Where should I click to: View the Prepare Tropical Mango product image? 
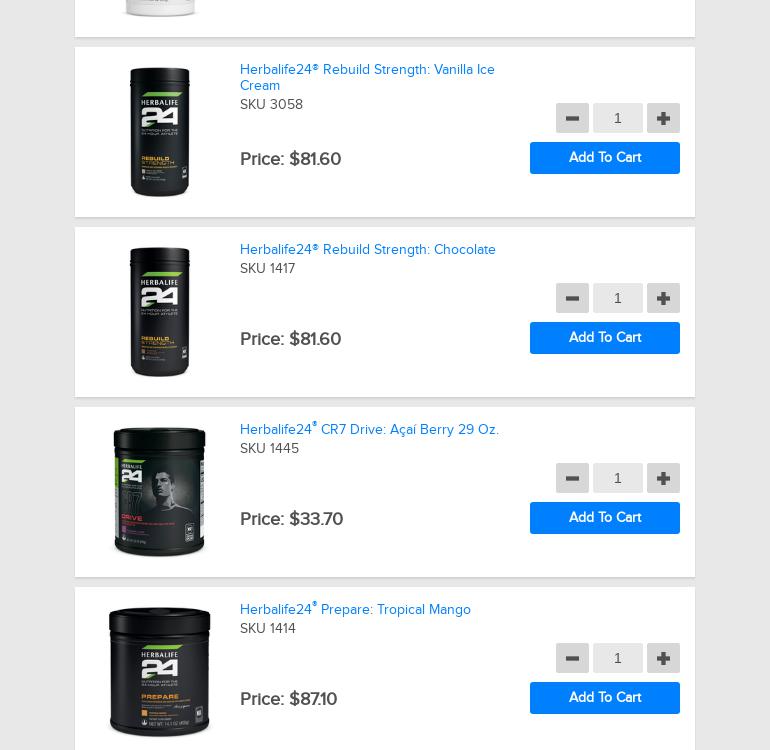coord(160,671)
